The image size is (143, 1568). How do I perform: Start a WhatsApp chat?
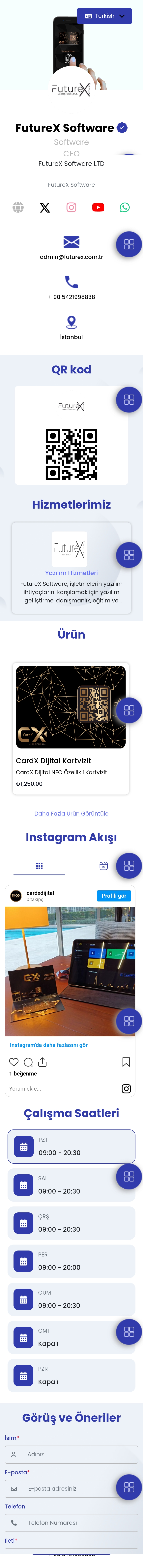pyautogui.click(x=125, y=208)
